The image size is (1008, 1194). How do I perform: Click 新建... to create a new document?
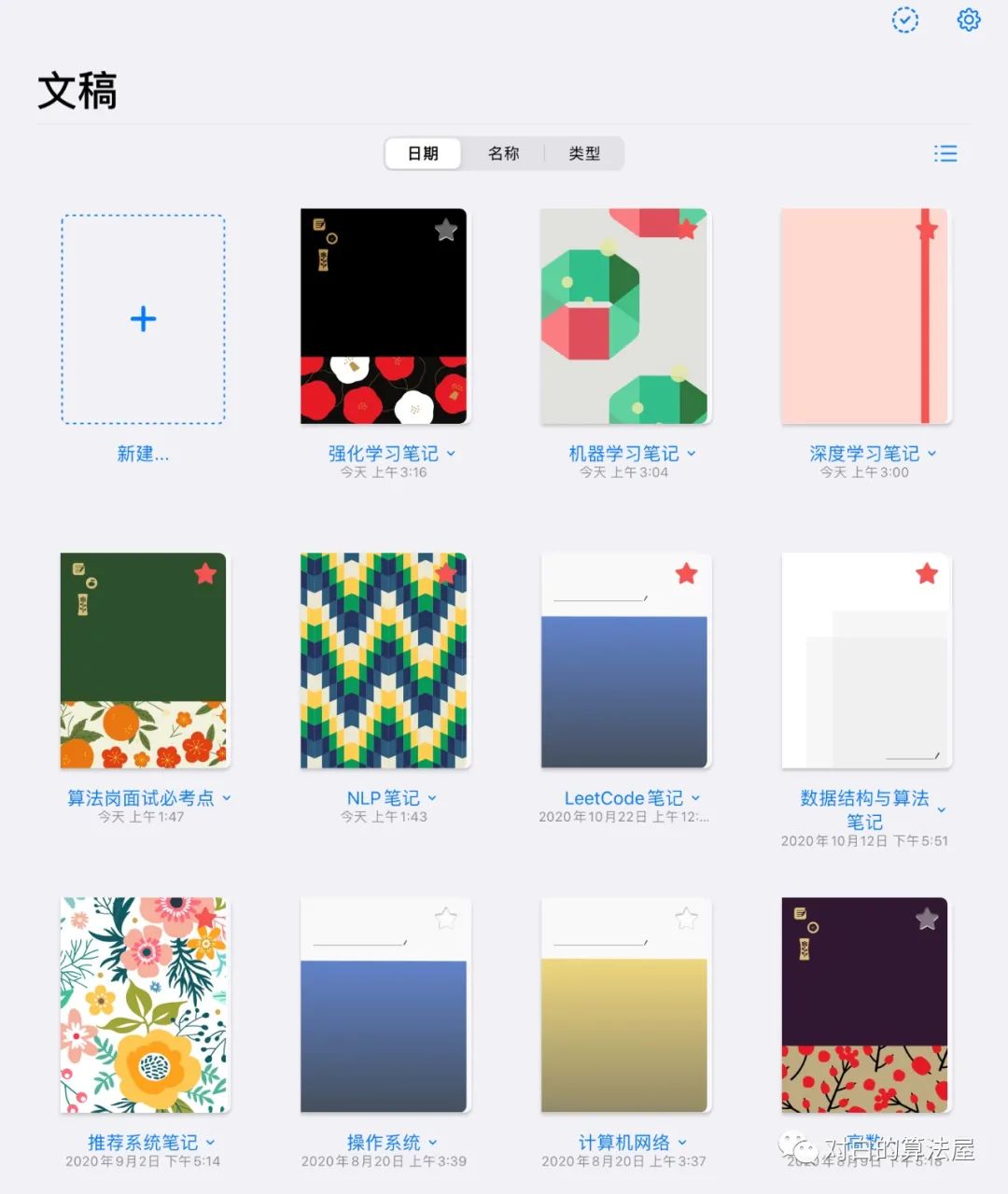pos(143,455)
